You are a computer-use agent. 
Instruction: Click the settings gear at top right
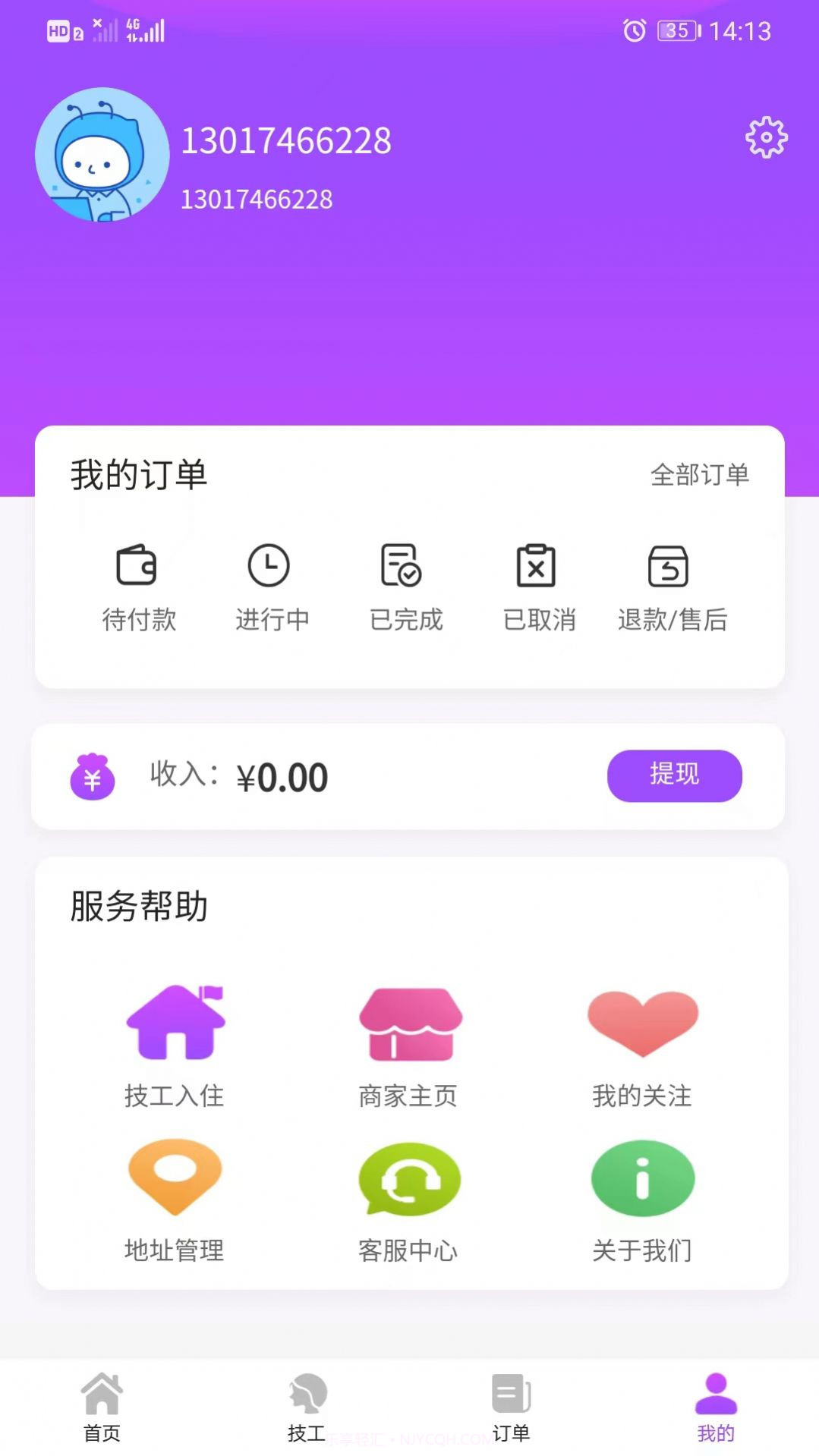pyautogui.click(x=767, y=137)
